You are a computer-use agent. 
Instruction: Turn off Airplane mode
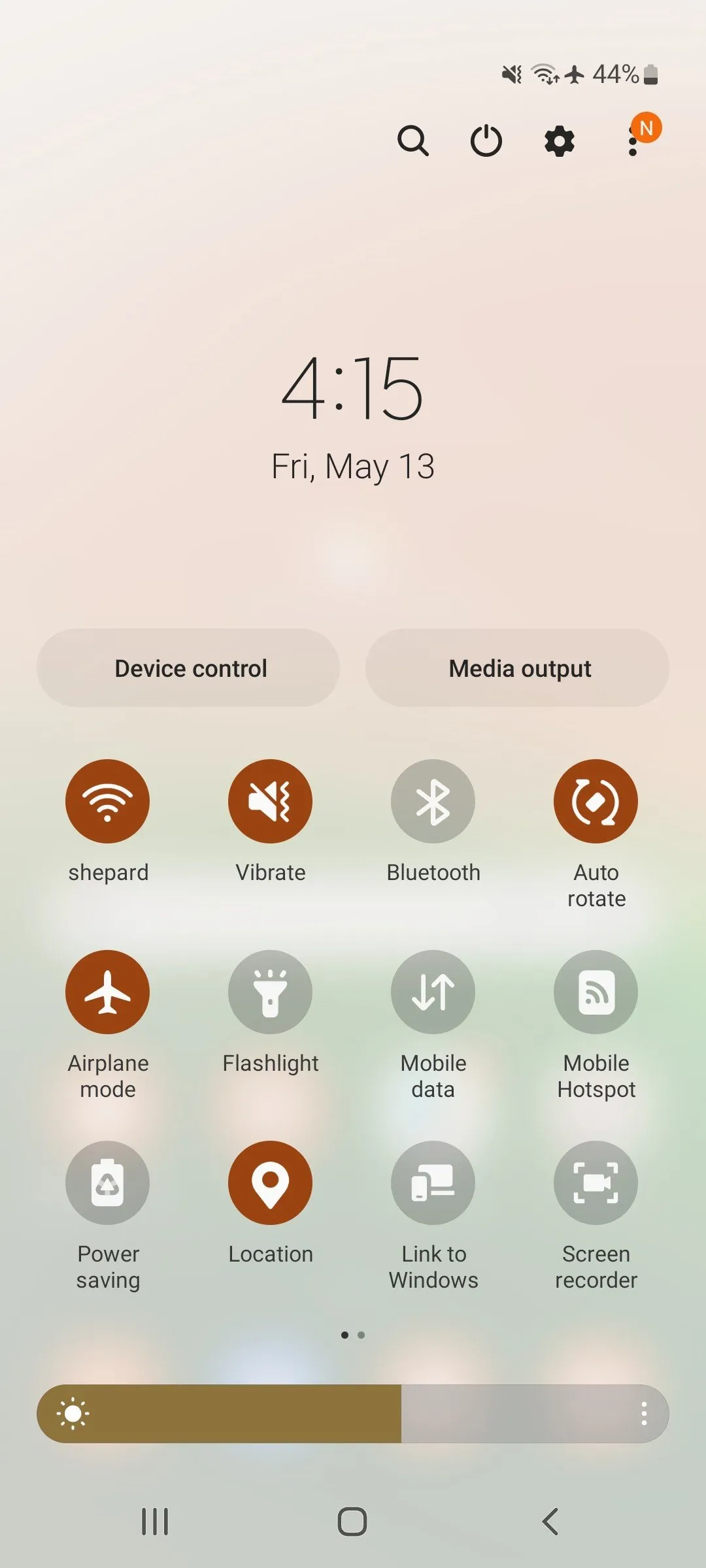tap(108, 992)
